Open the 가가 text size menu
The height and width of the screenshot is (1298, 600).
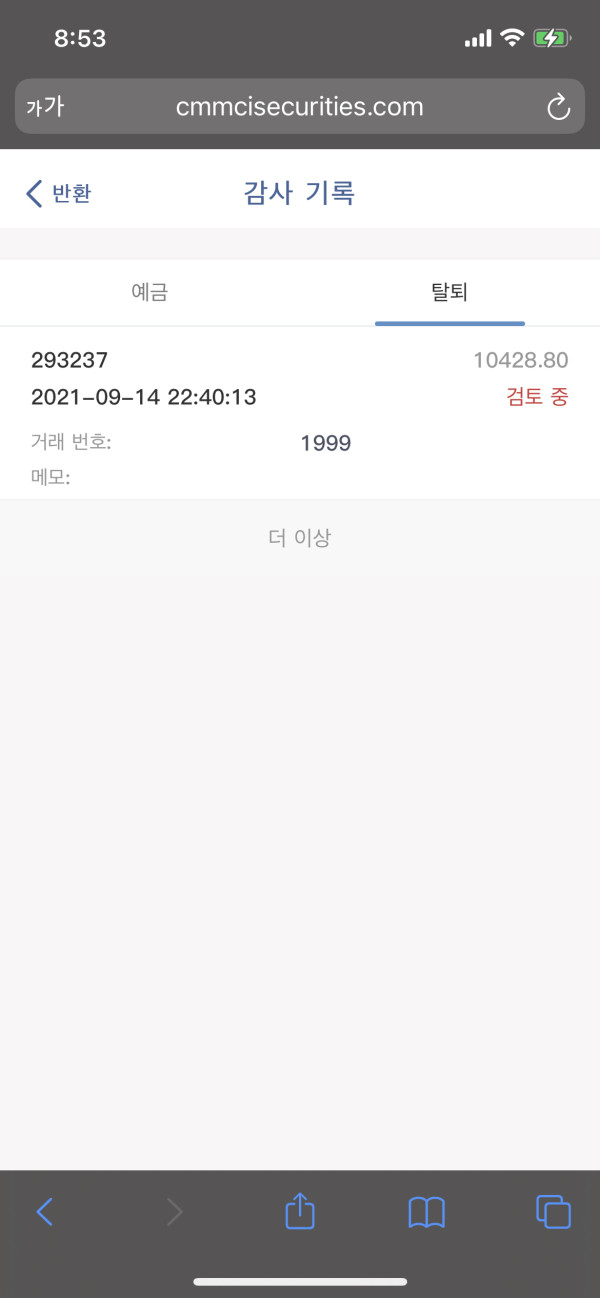(45, 107)
